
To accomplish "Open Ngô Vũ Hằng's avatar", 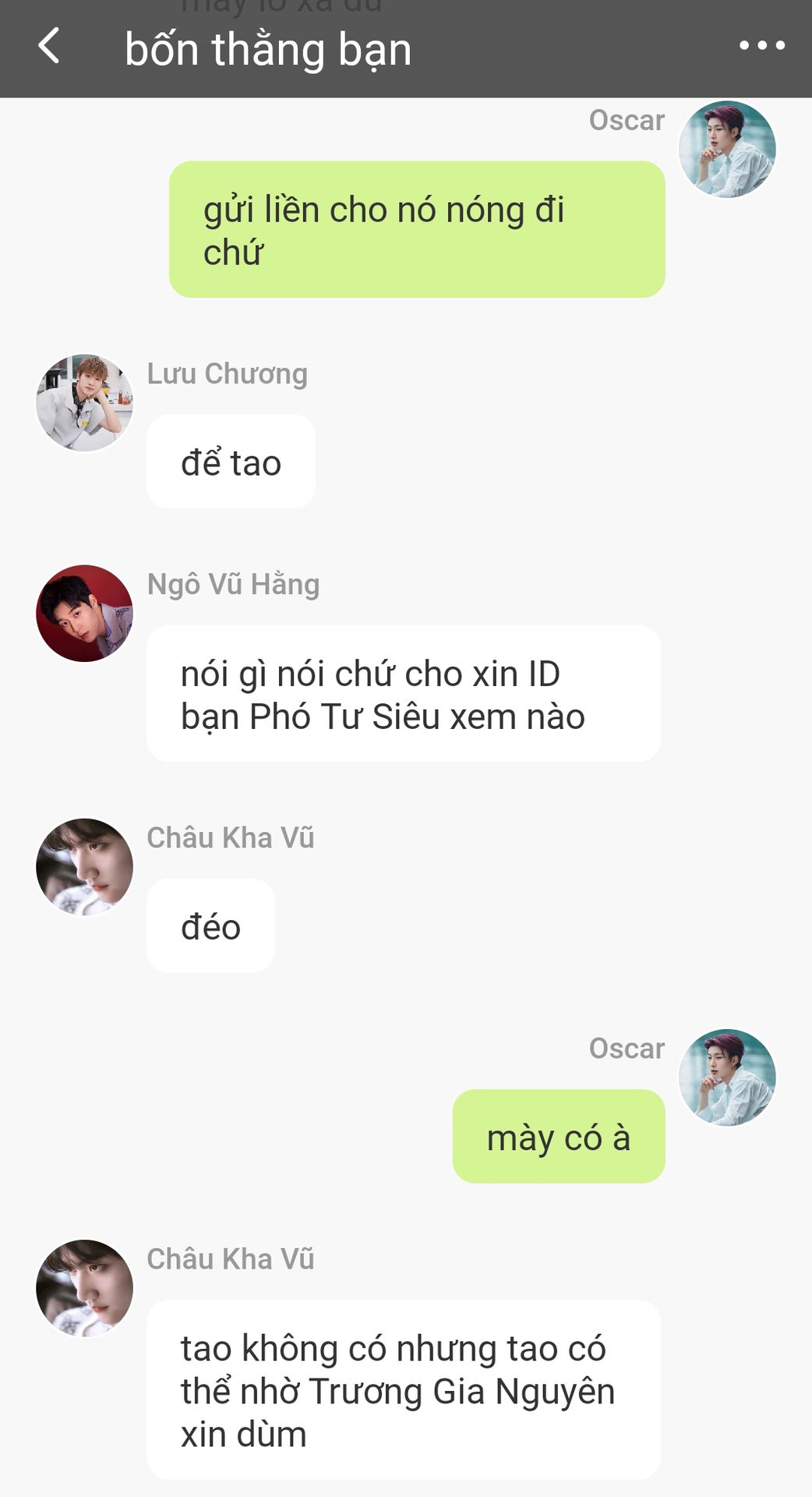I will pos(84,614).
